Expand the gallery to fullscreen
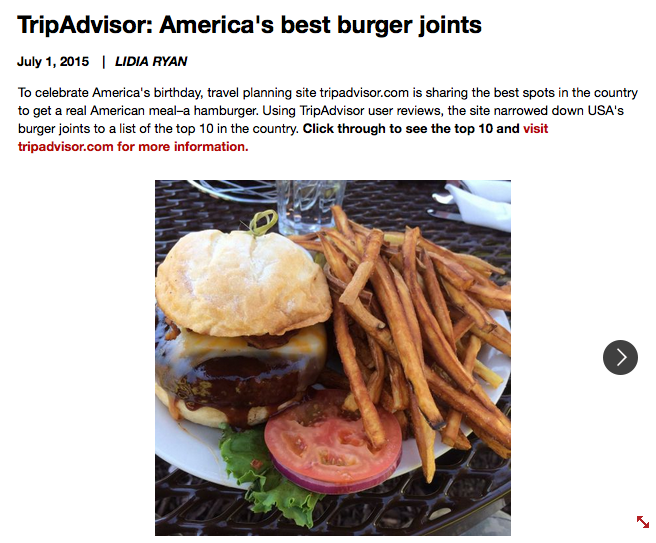Screen dimensions: 656x543 [x=643, y=522]
